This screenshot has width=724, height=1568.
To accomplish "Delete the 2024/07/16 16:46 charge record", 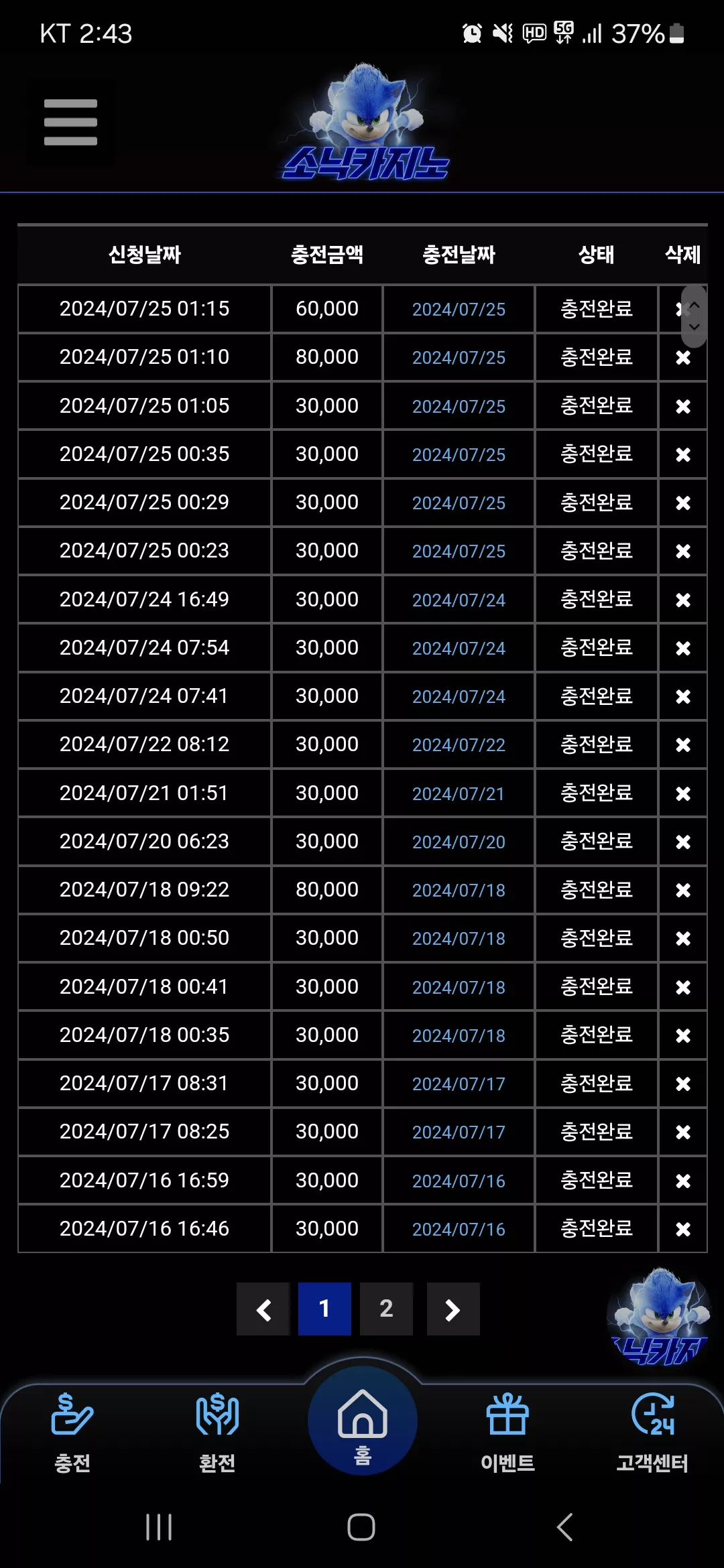I will coord(683,1229).
